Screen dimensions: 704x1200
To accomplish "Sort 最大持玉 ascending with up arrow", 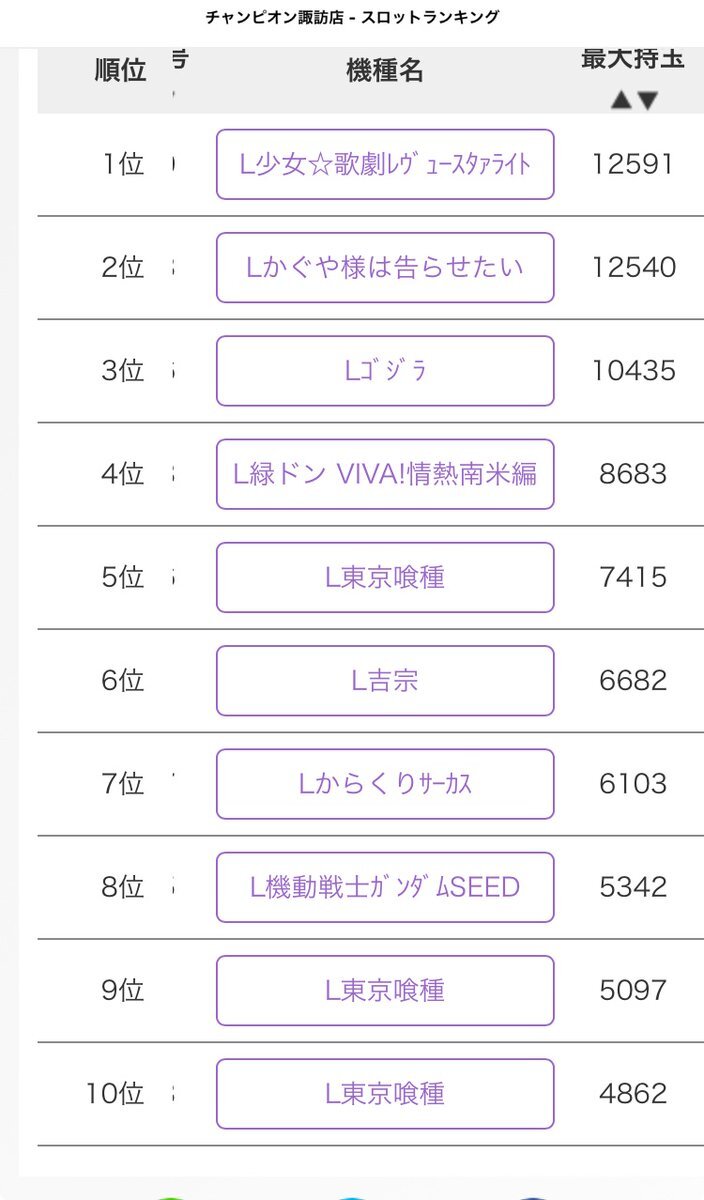I will (x=621, y=100).
